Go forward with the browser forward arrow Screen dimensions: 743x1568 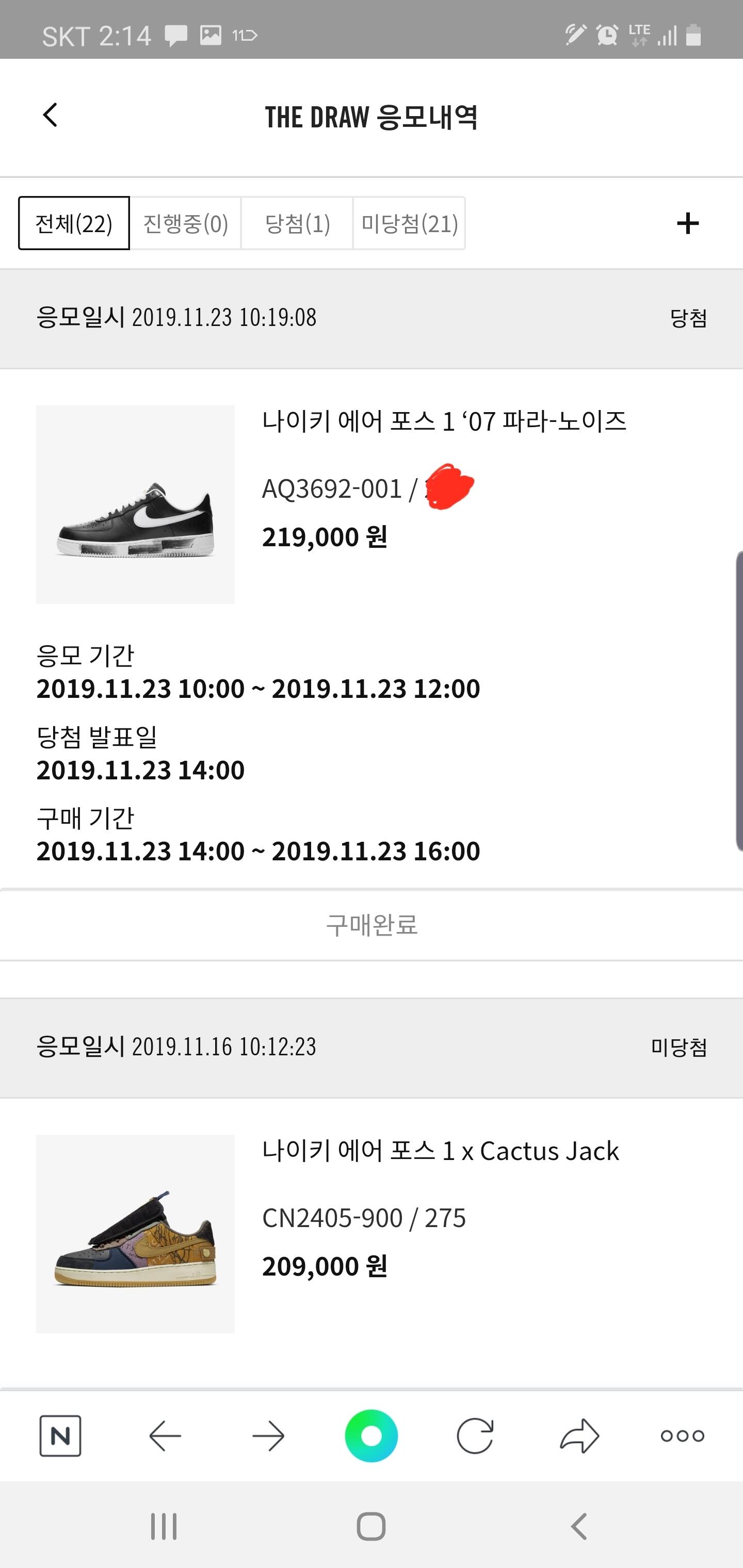268,1436
